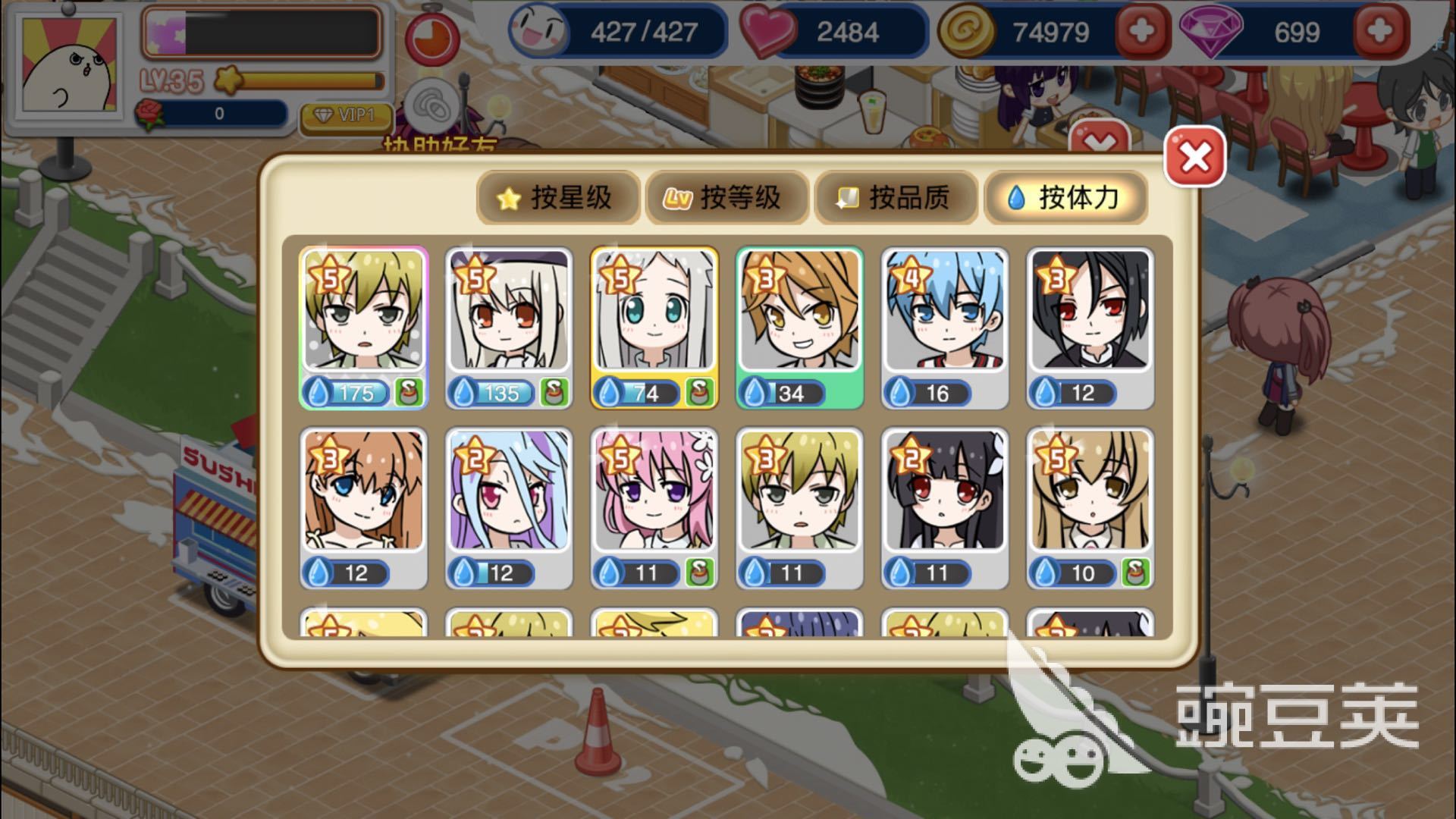Select the blue-and-purple-haired 2-star character
The width and height of the screenshot is (1456, 819).
tap(509, 507)
